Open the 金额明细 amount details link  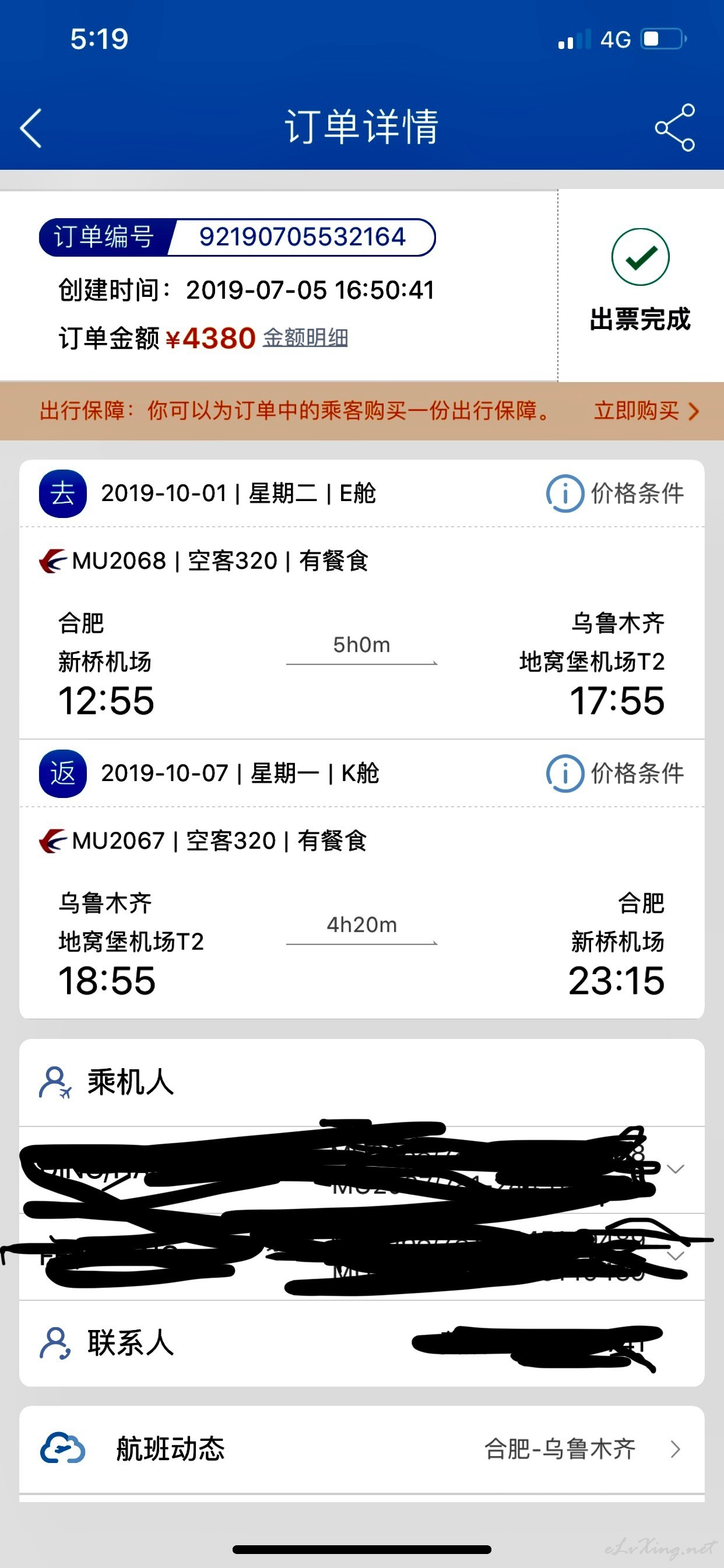305,338
